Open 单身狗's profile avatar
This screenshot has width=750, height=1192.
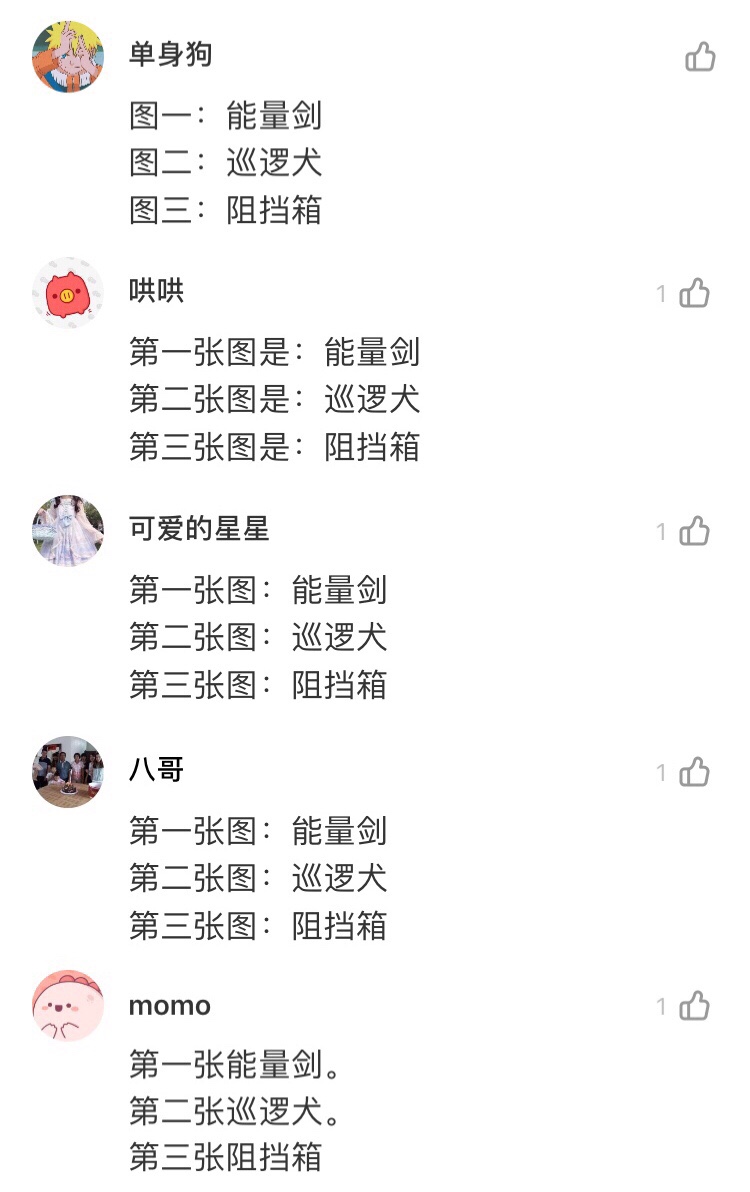[x=68, y=56]
